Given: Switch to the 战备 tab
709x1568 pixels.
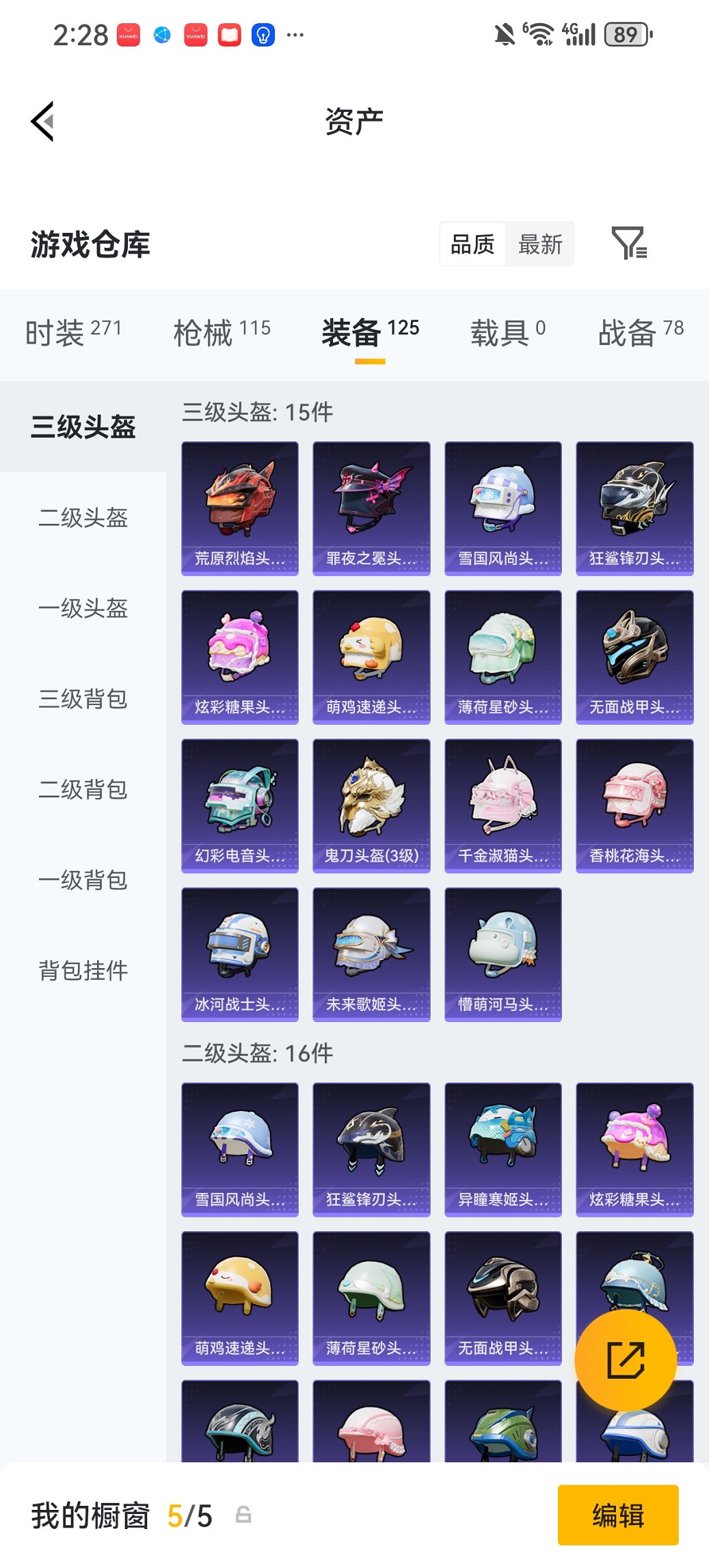Looking at the screenshot, I should [641, 333].
